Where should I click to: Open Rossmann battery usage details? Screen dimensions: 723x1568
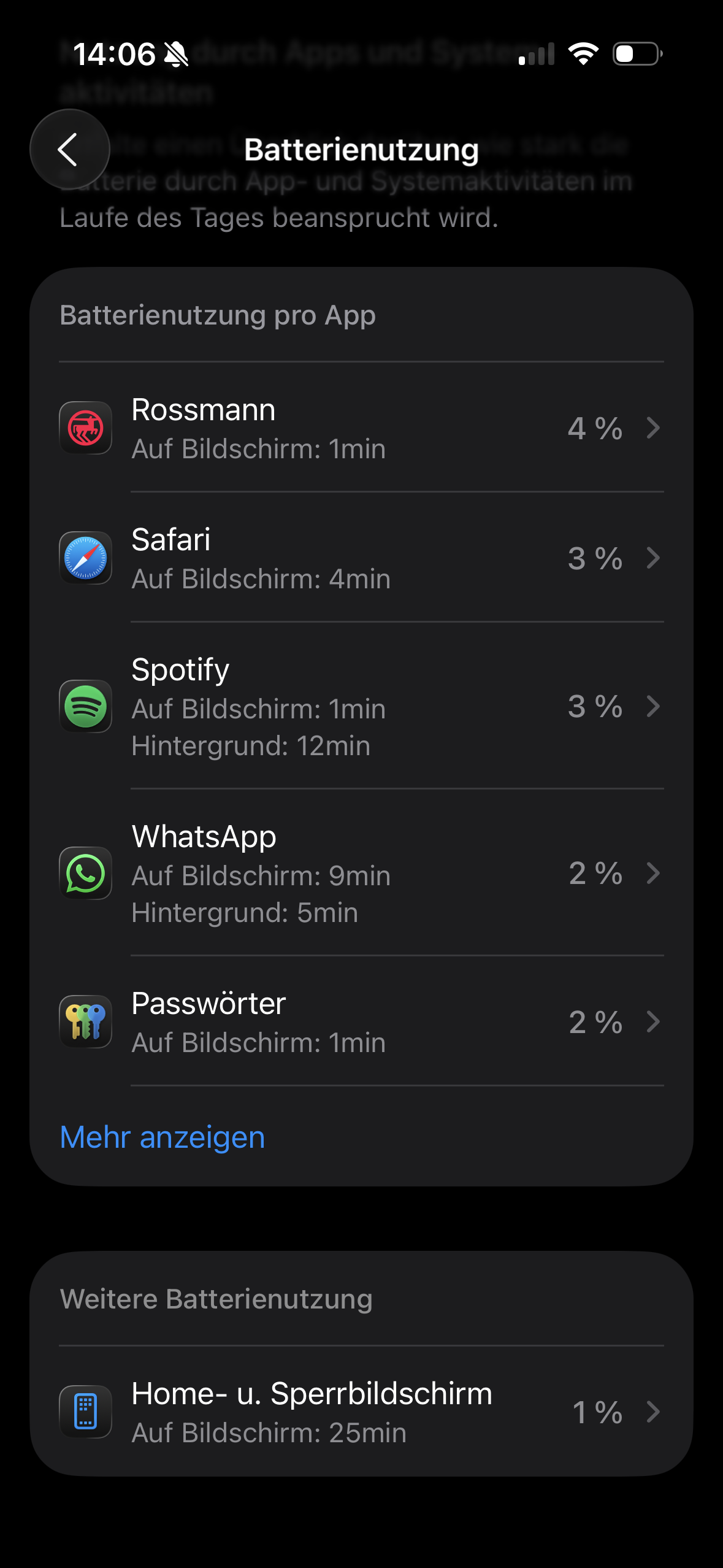(x=361, y=428)
